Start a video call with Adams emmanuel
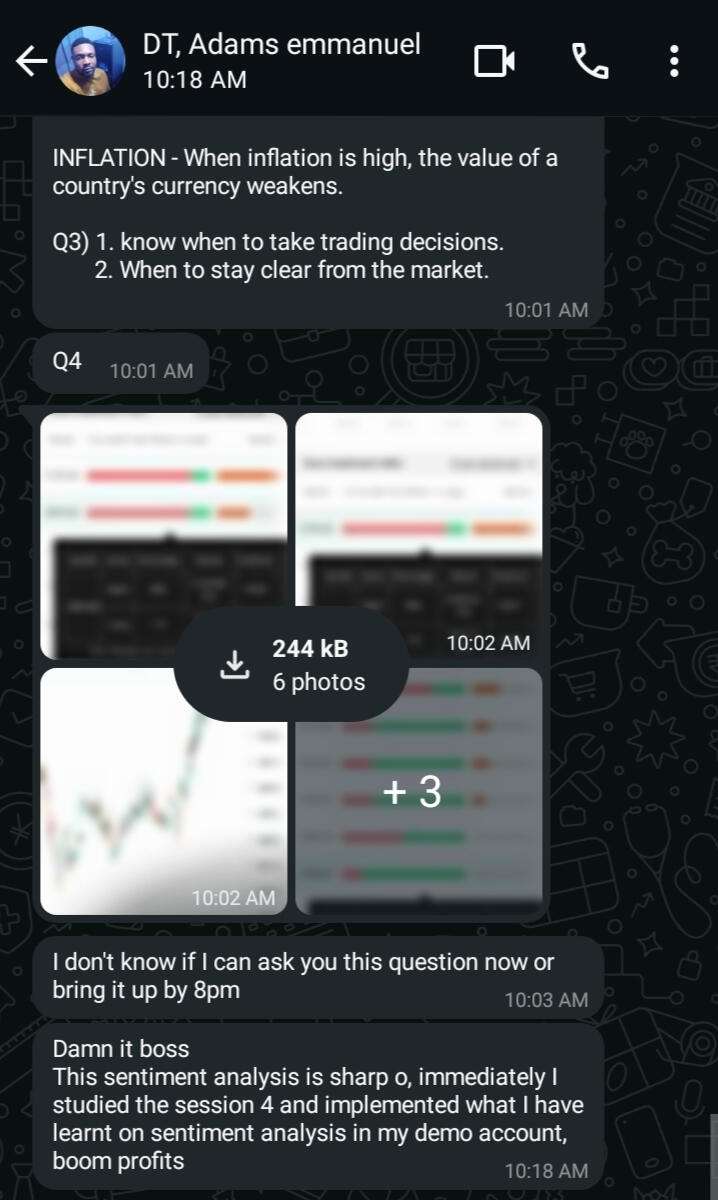Image resolution: width=718 pixels, height=1200 pixels. 494,61
